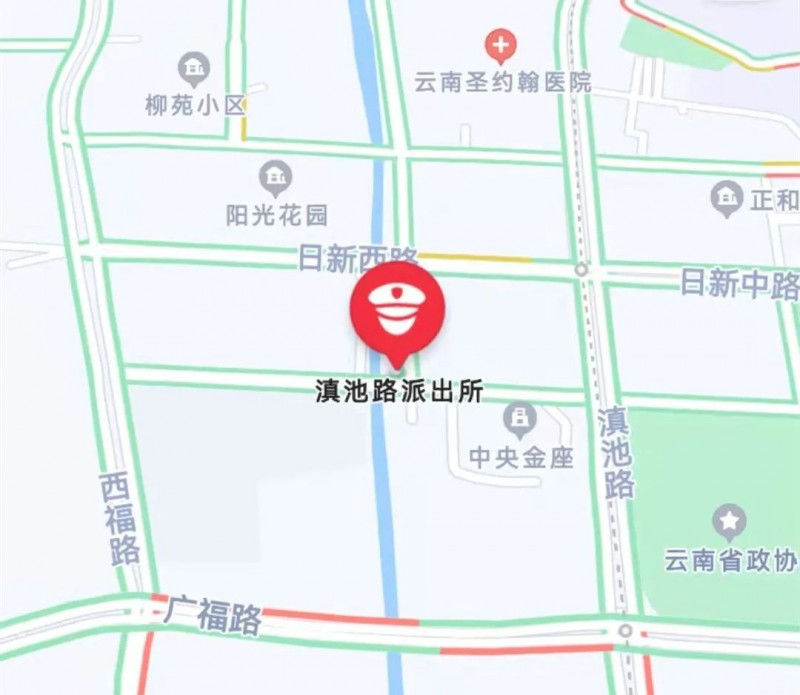Select the 中央金座 building marker
The width and height of the screenshot is (800, 695).
click(520, 418)
